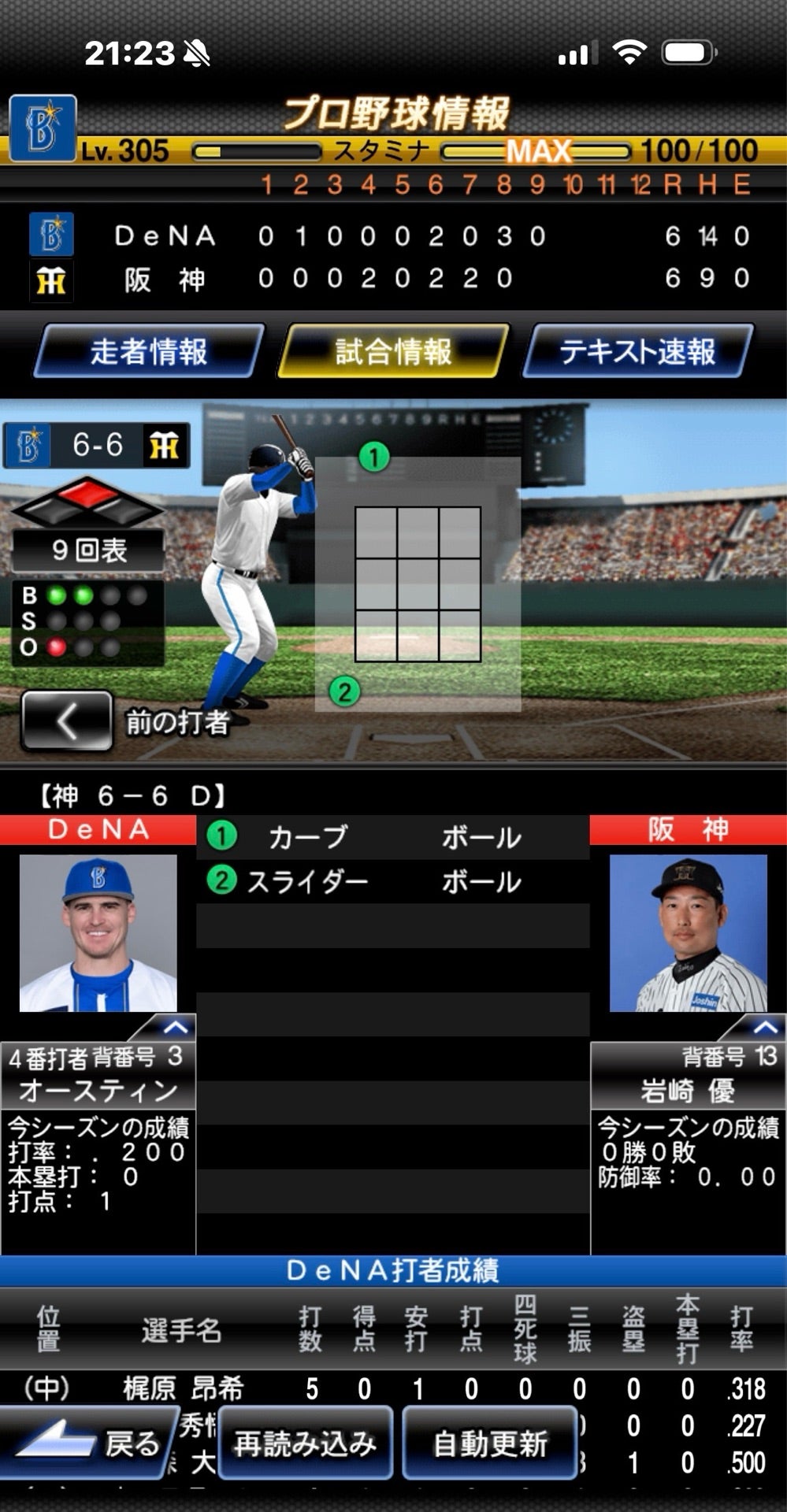This screenshot has height=1512, width=787.
Task: Toggle 自動更新 auto refresh
Action: (490, 1443)
